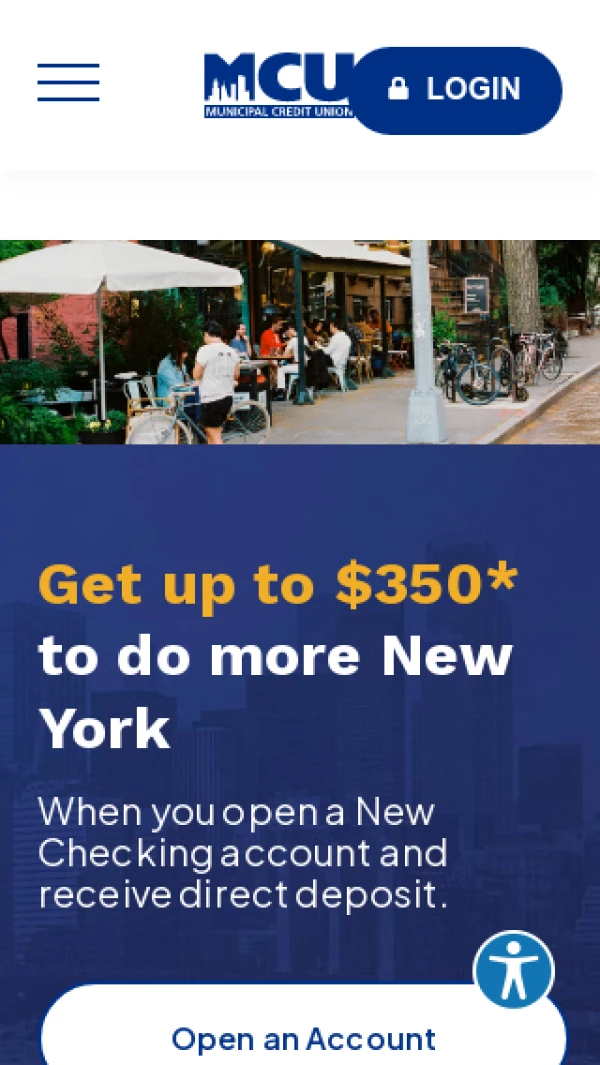Tap the LOGIN button
This screenshot has width=600, height=1065.
click(x=455, y=90)
